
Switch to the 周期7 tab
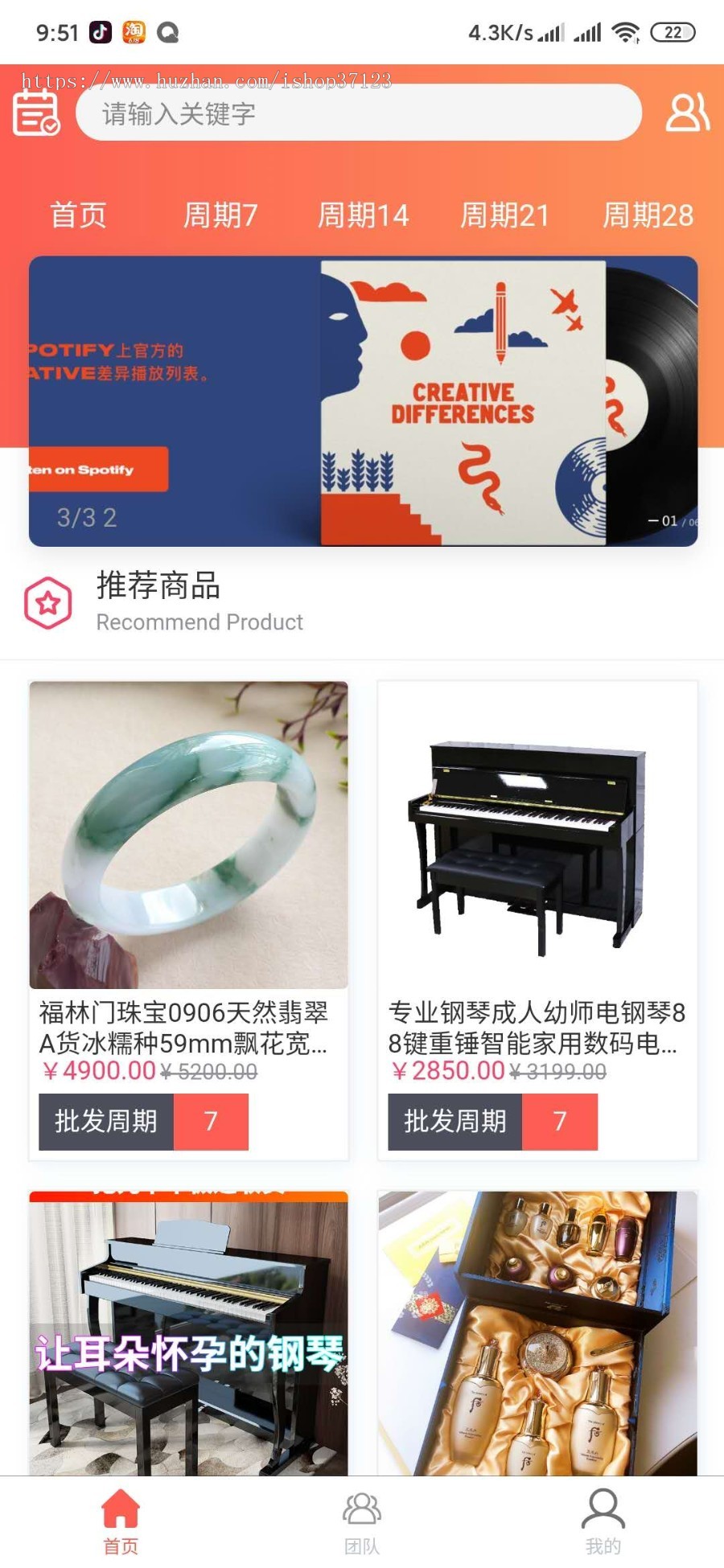220,215
